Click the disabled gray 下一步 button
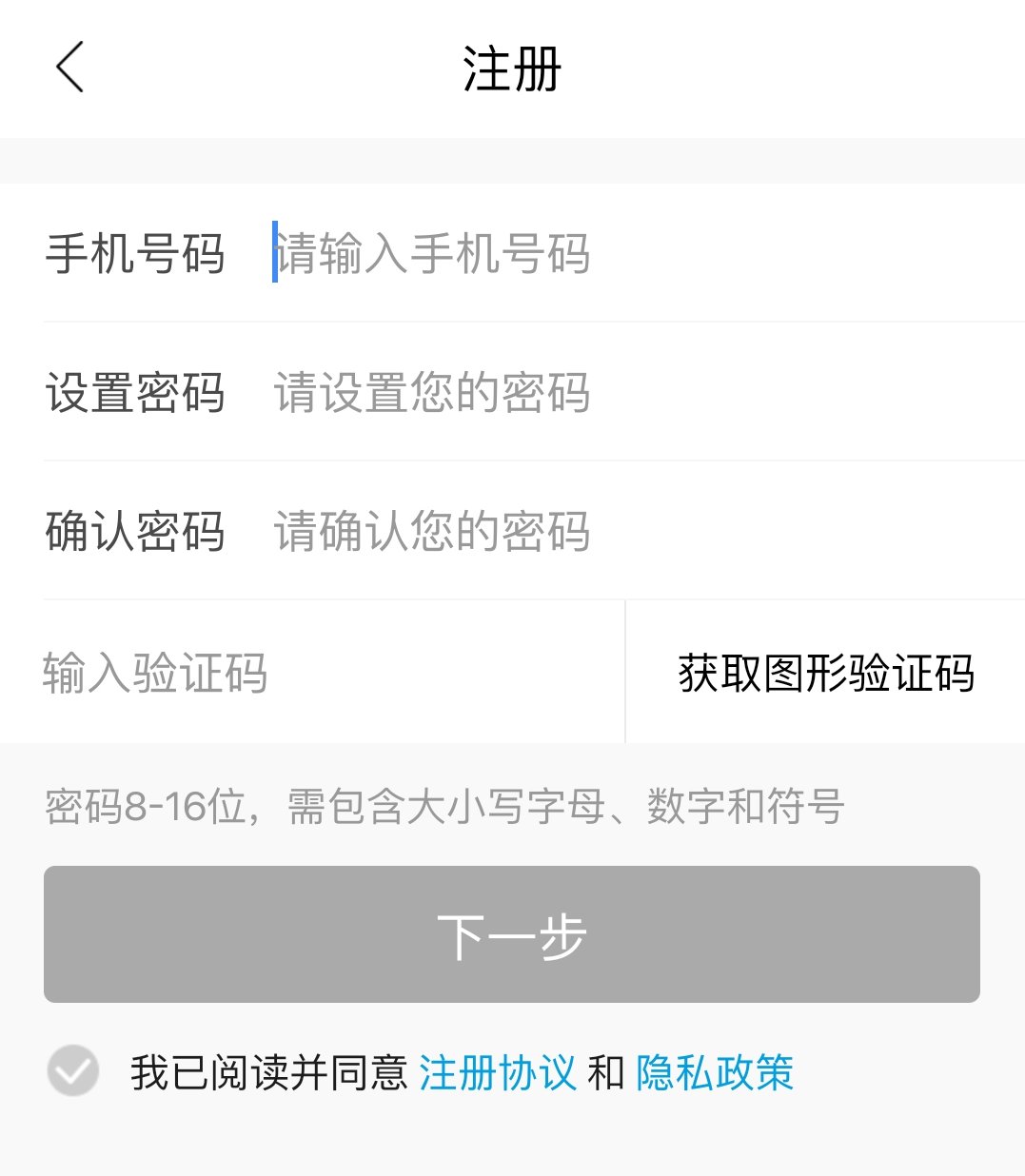Image resolution: width=1025 pixels, height=1176 pixels. point(512,934)
